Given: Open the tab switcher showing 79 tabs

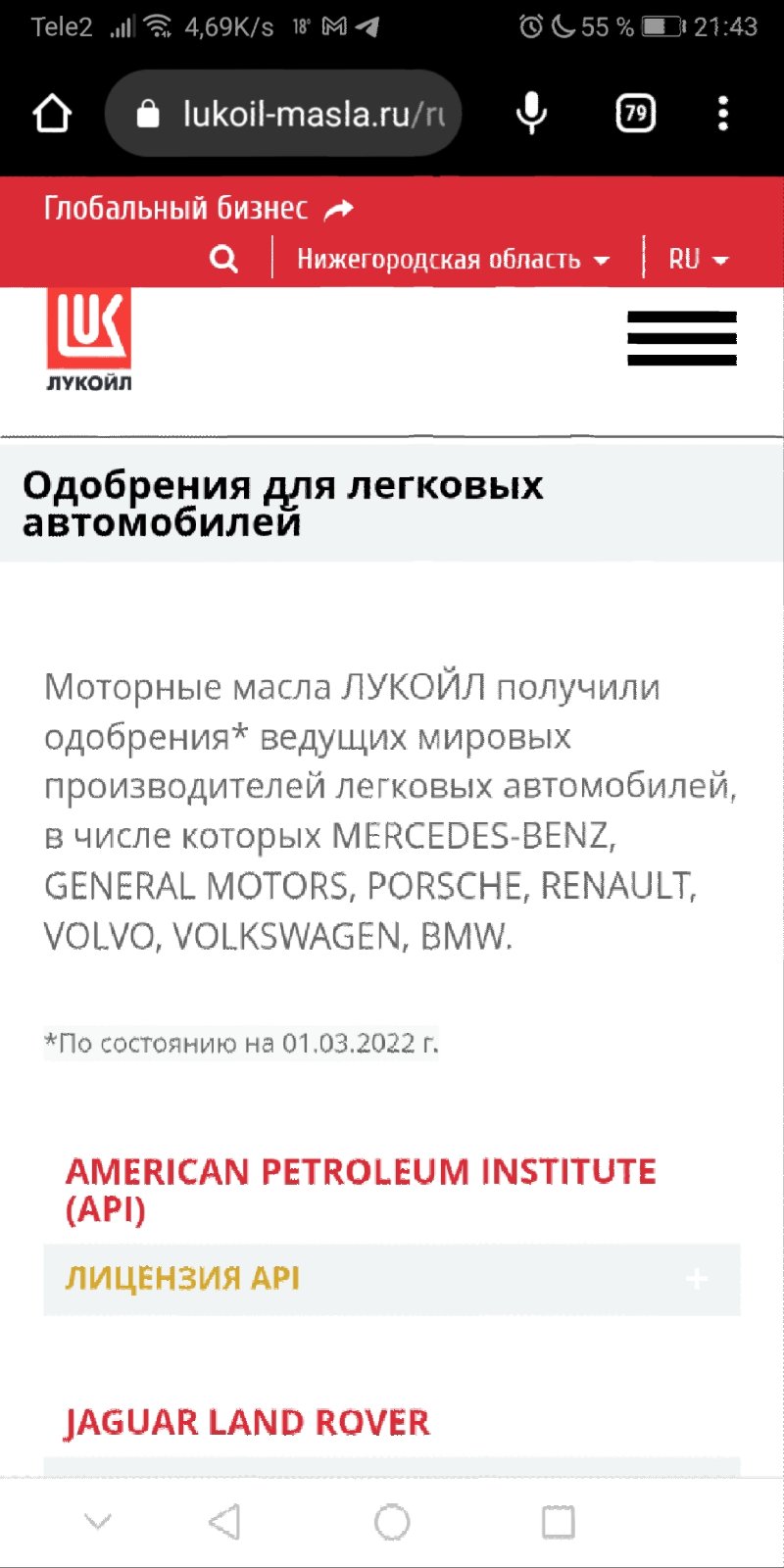Looking at the screenshot, I should (635, 114).
